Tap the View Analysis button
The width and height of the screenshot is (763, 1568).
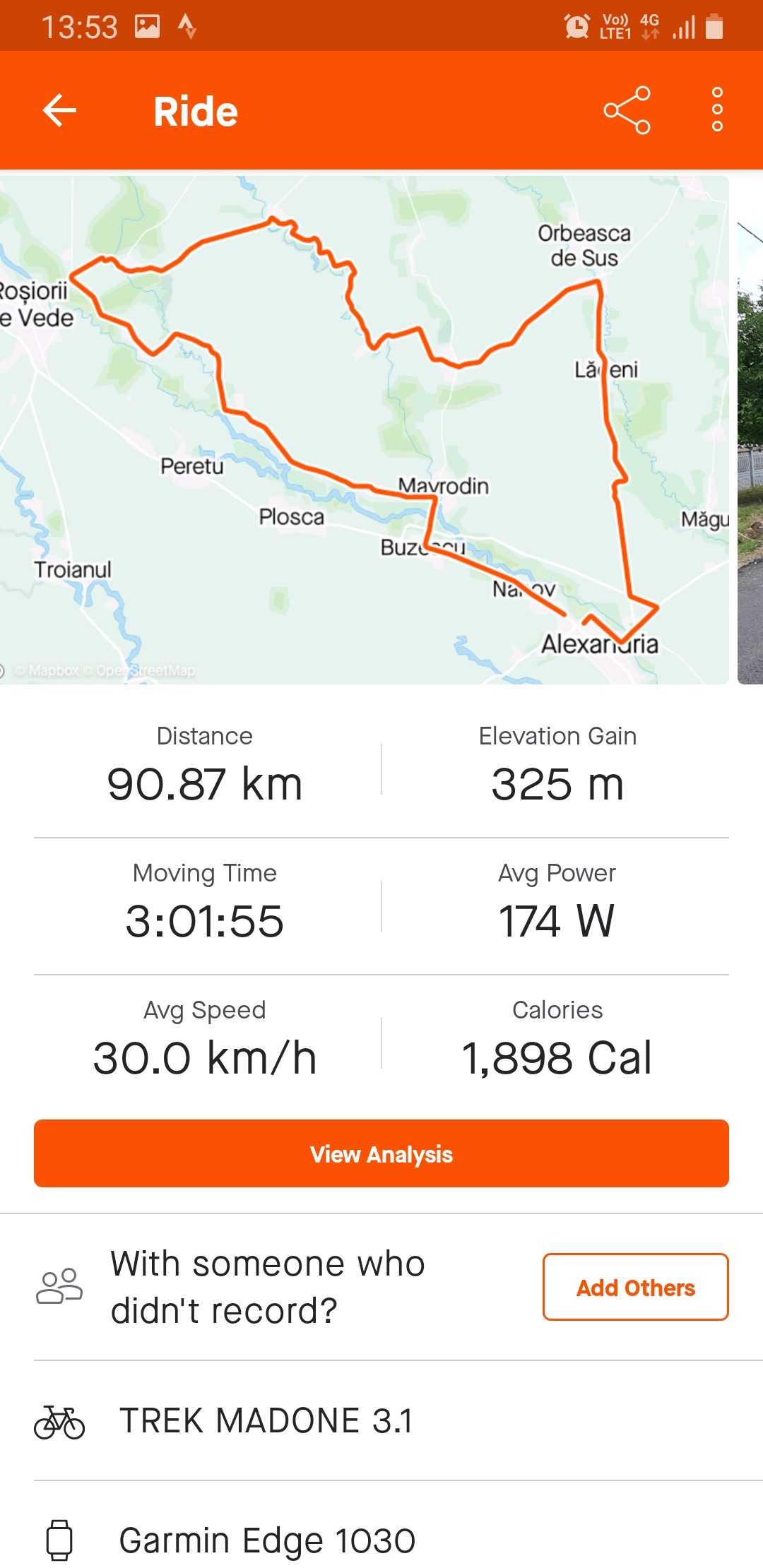(x=381, y=1153)
